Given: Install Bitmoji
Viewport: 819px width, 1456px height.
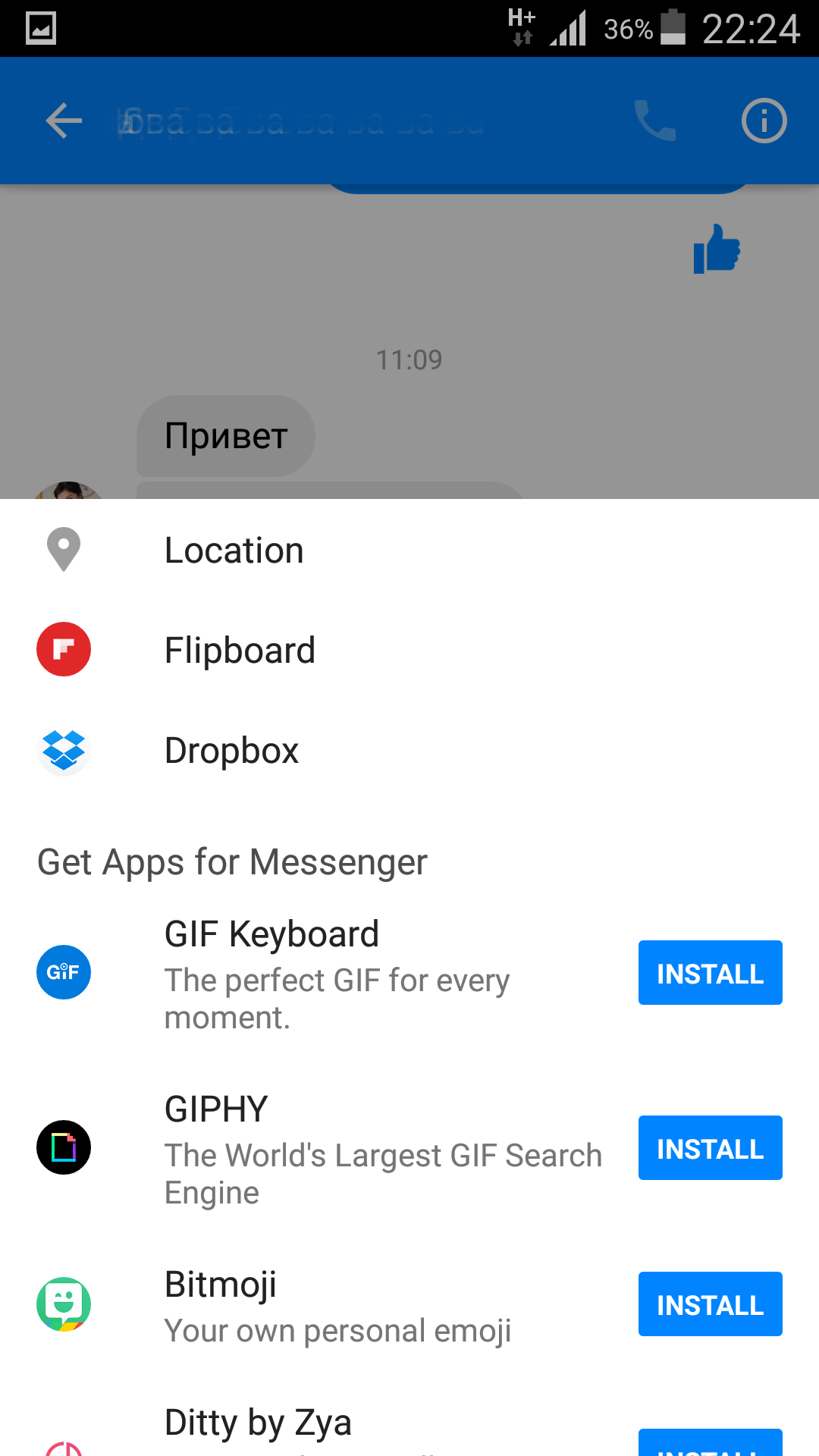Looking at the screenshot, I should pyautogui.click(x=710, y=1304).
